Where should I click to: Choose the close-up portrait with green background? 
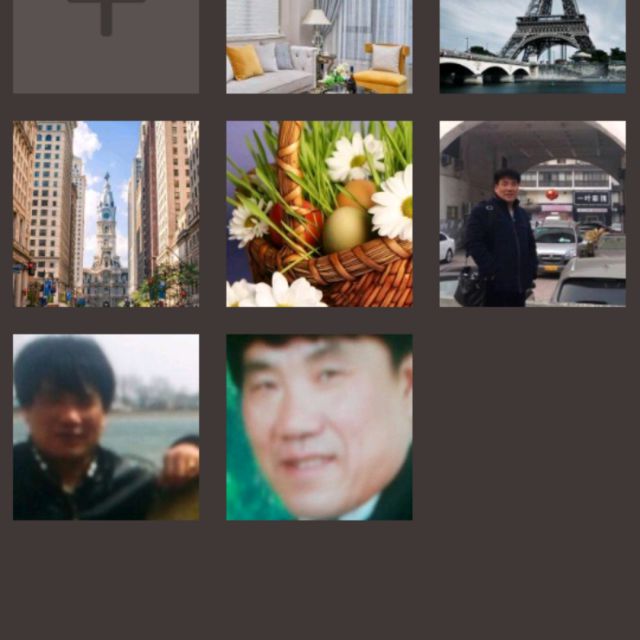pyautogui.click(x=319, y=427)
